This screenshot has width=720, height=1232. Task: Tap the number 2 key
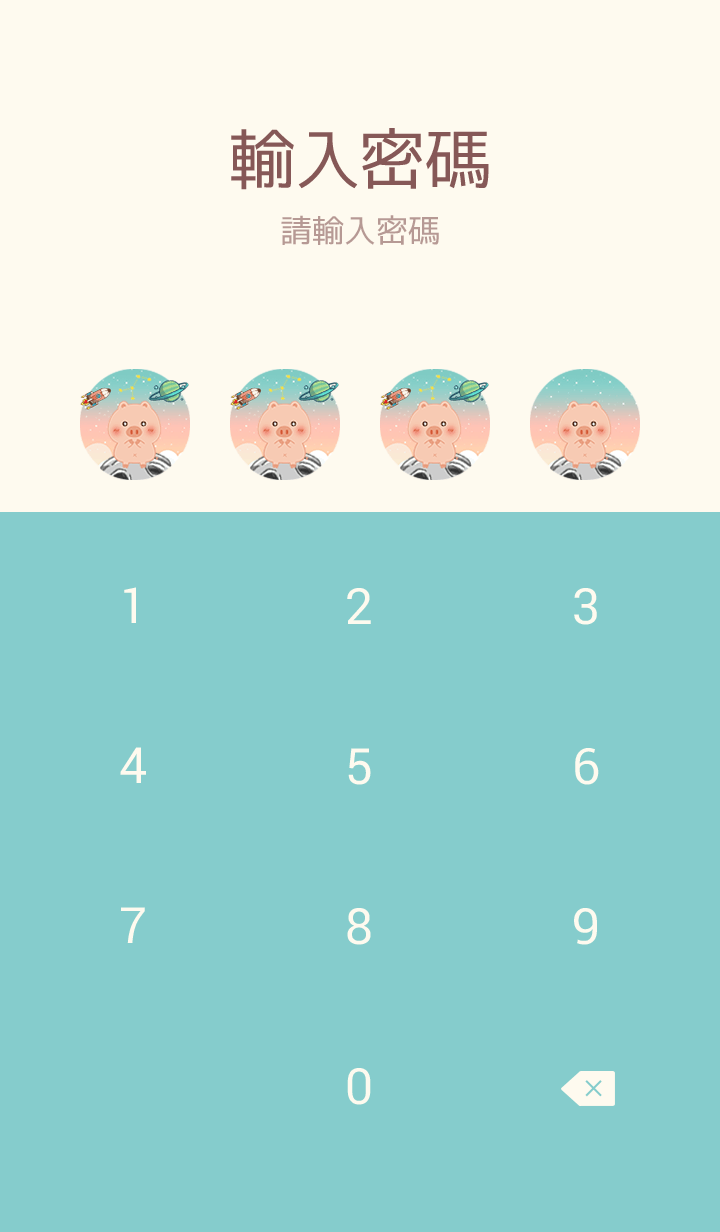click(359, 607)
